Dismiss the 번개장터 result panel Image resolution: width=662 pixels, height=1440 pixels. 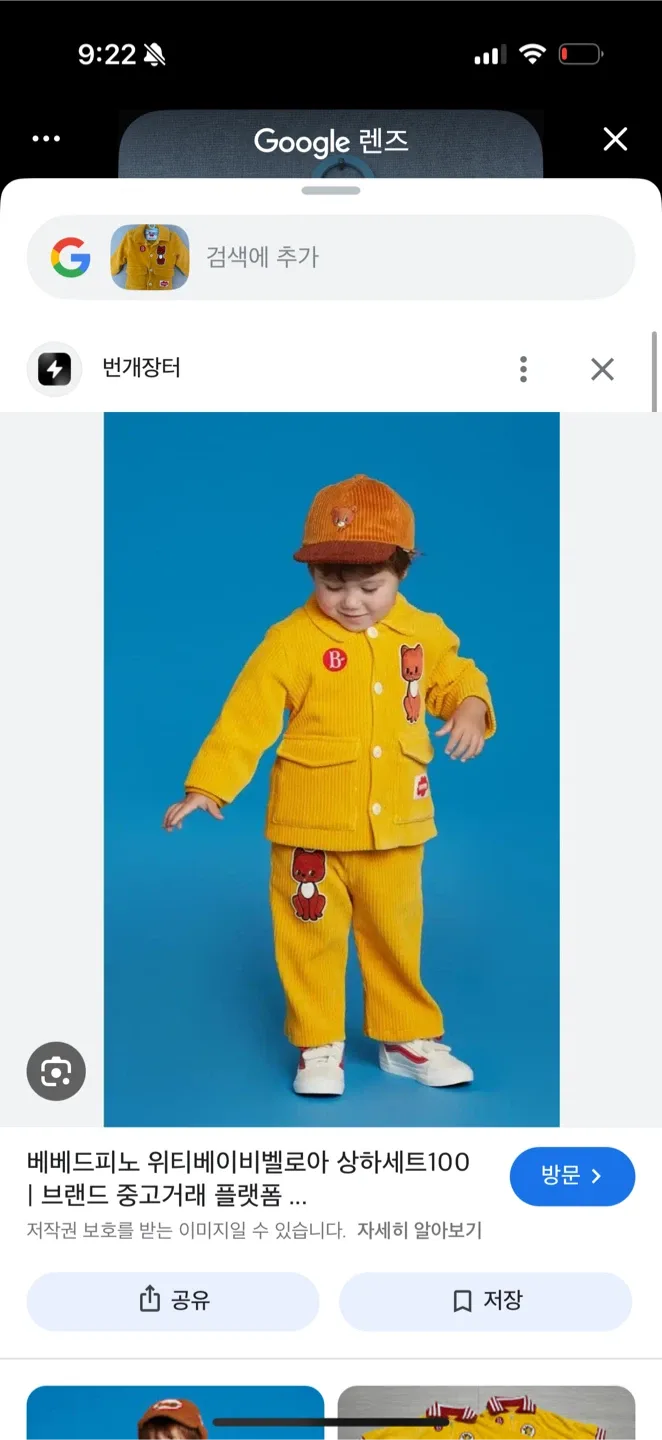tap(602, 369)
